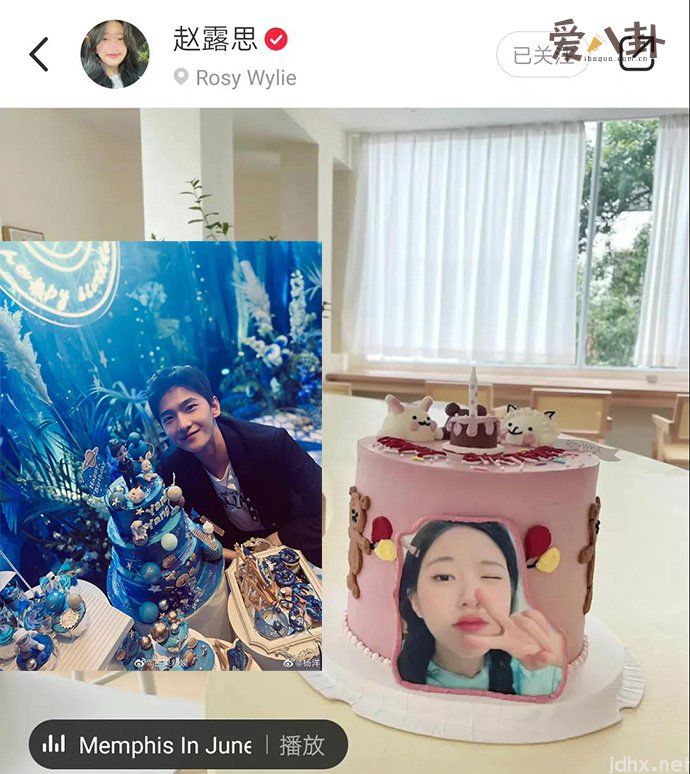Go back using the arrow
Viewport: 690px width, 774px height.
click(x=39, y=54)
